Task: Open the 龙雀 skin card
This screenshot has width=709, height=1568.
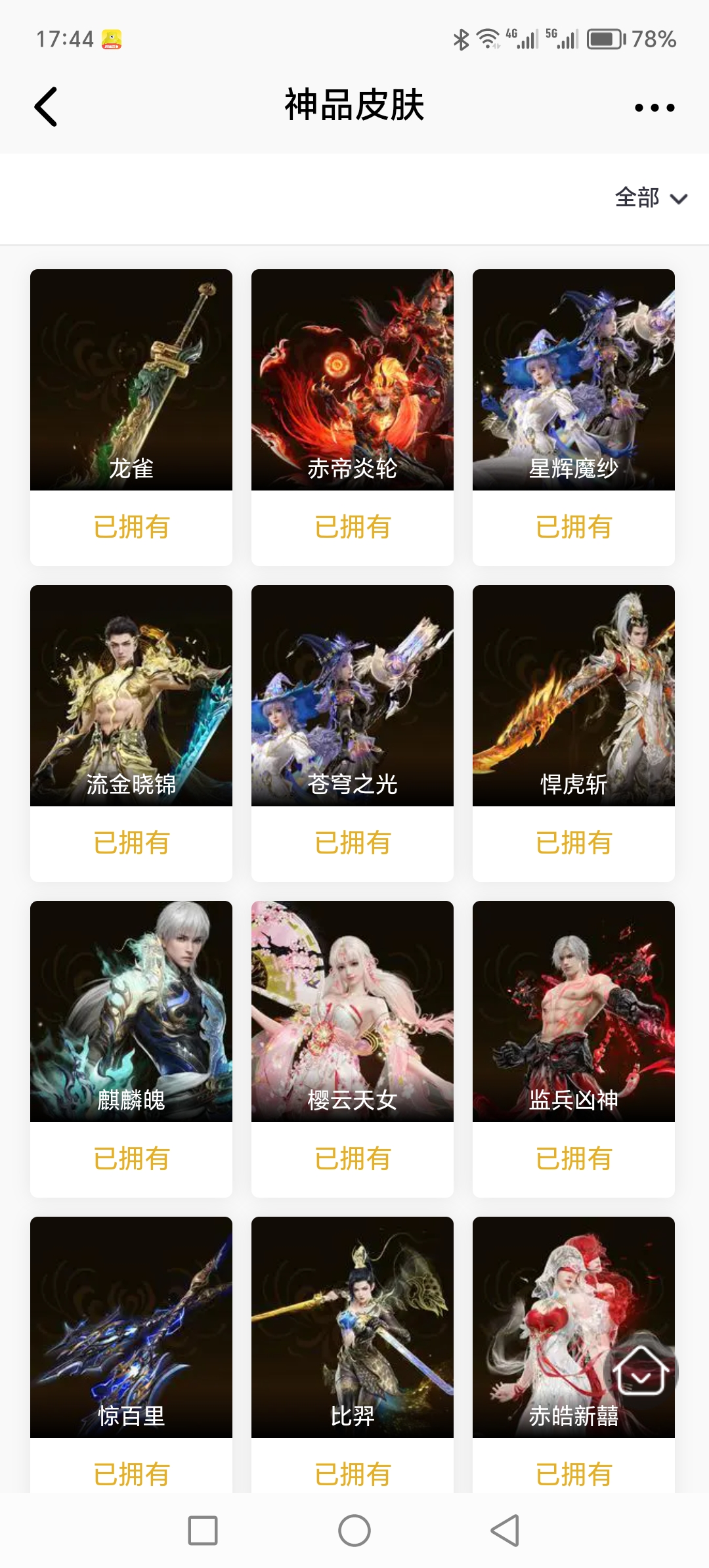Action: click(131, 380)
